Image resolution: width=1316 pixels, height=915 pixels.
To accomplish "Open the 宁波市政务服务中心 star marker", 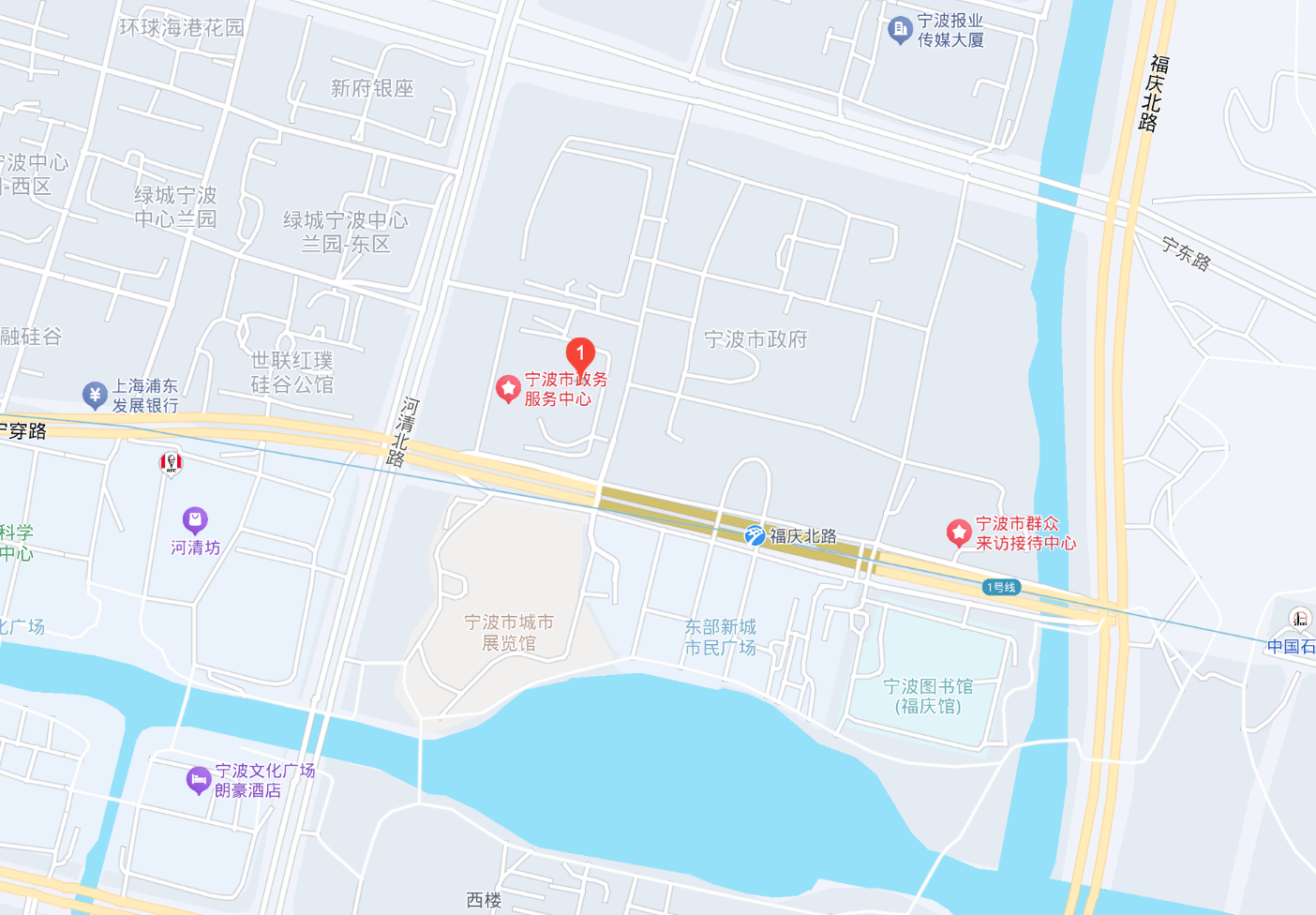I will (x=508, y=388).
